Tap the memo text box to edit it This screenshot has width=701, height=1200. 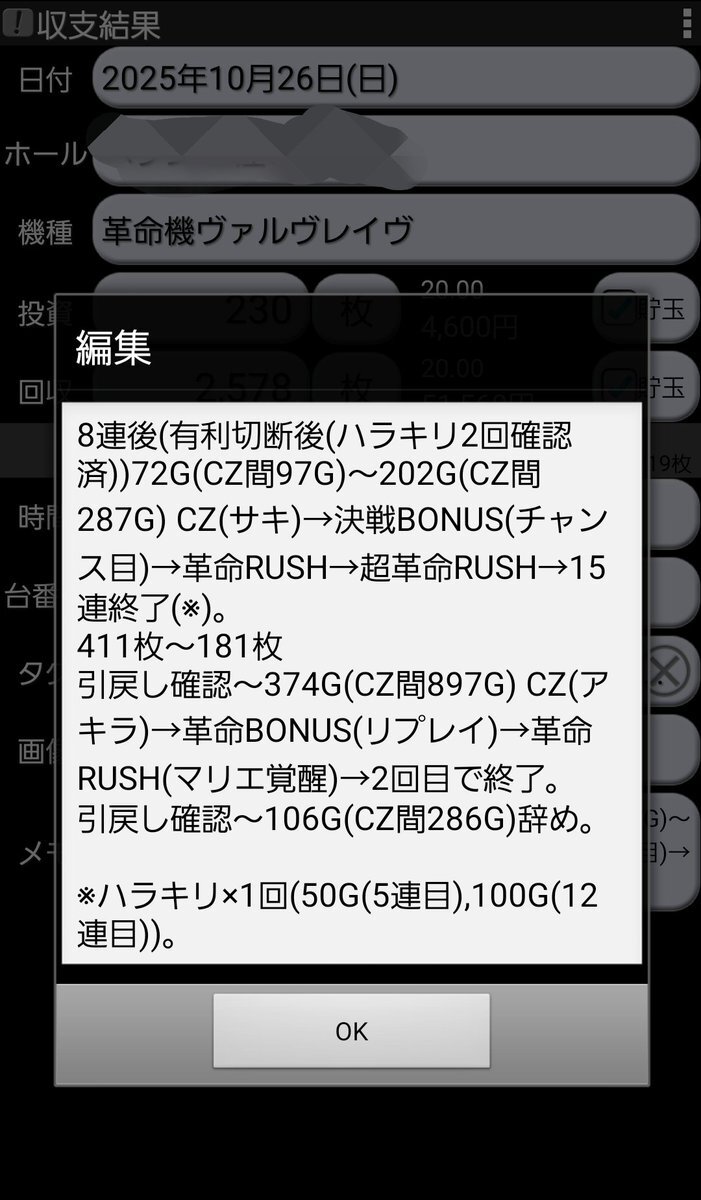(351, 683)
